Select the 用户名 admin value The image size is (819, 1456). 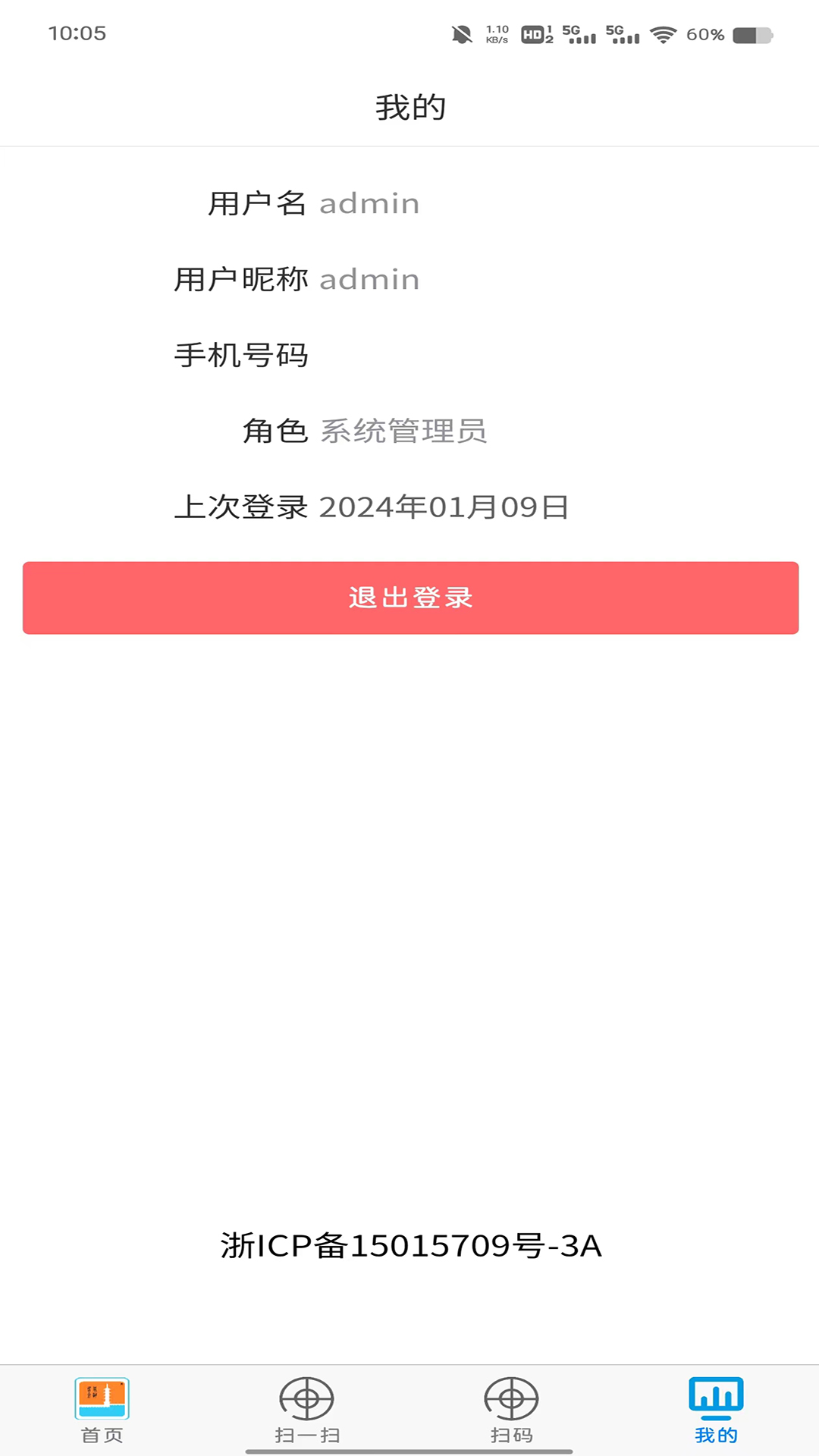click(369, 203)
